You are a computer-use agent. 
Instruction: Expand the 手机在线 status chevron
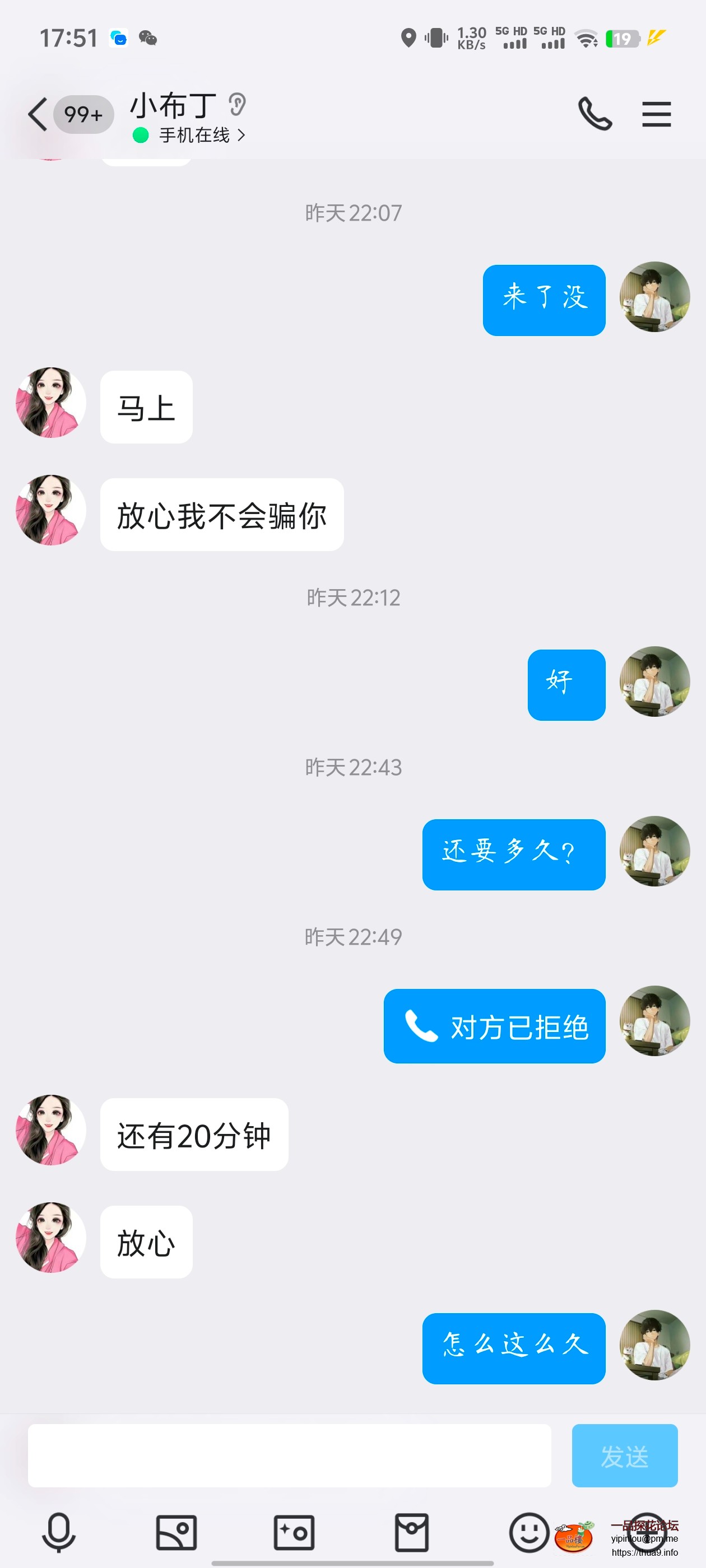[x=243, y=135]
